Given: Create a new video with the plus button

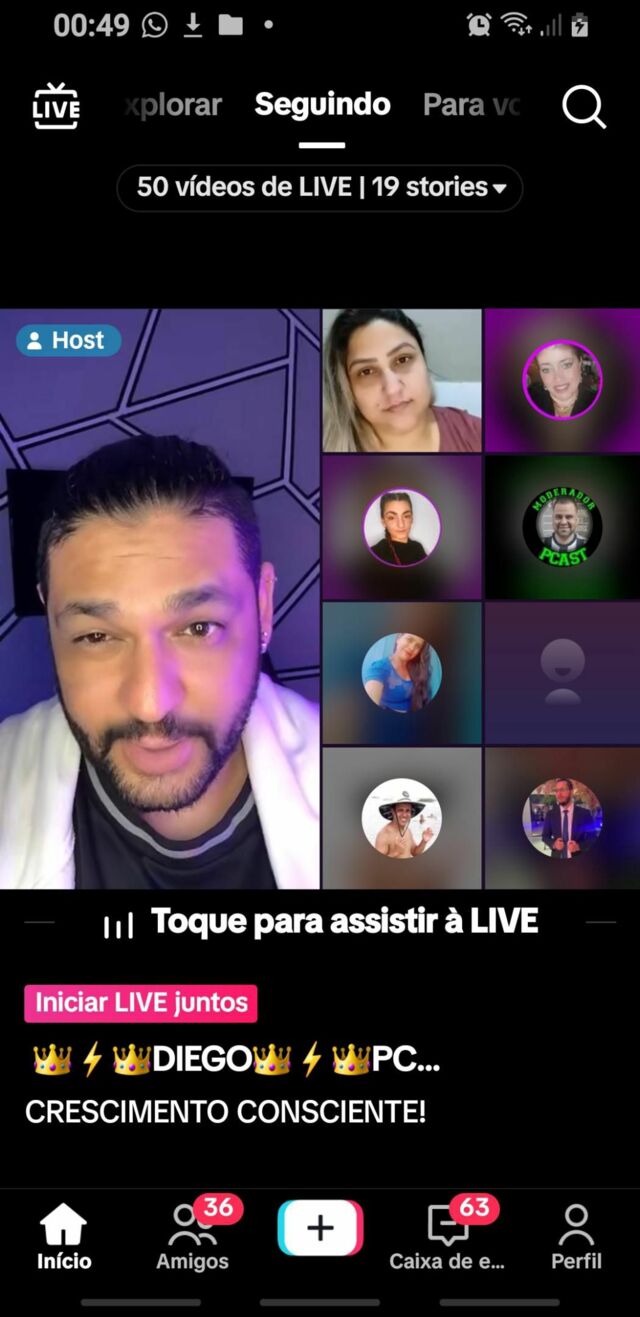Looking at the screenshot, I should pyautogui.click(x=320, y=1227).
